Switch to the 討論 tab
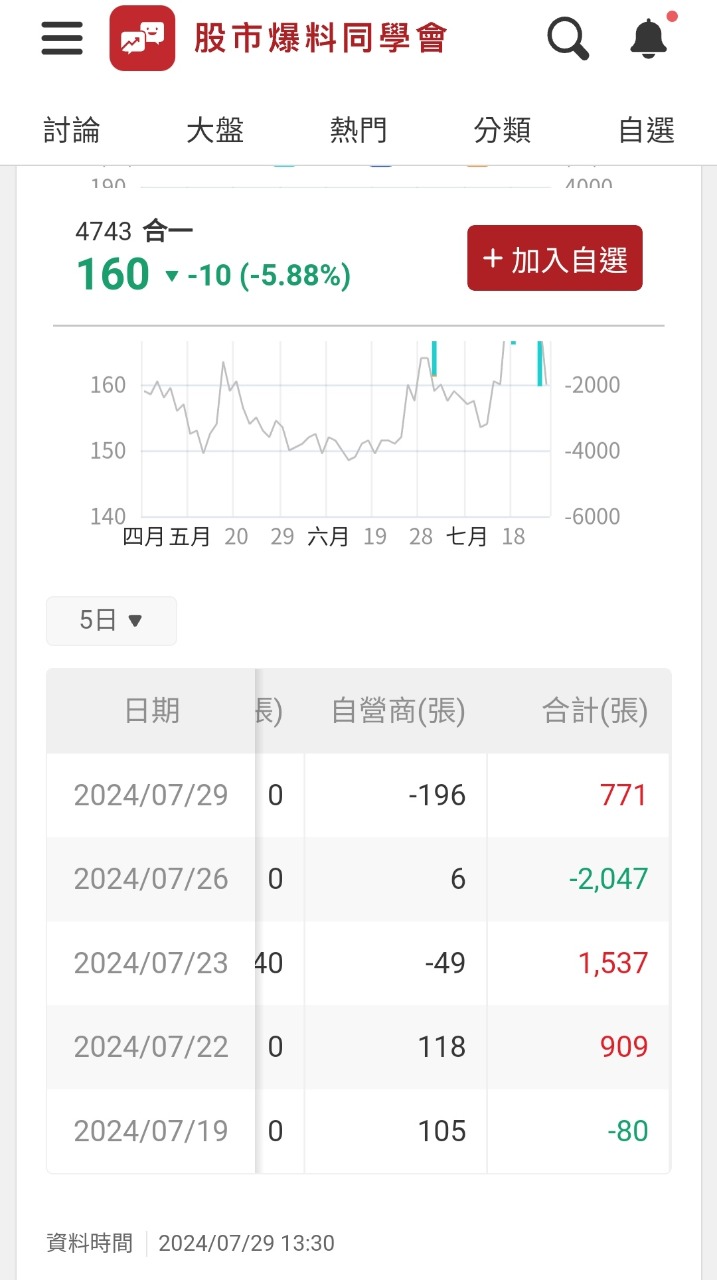The width and height of the screenshot is (717, 1280). point(72,131)
